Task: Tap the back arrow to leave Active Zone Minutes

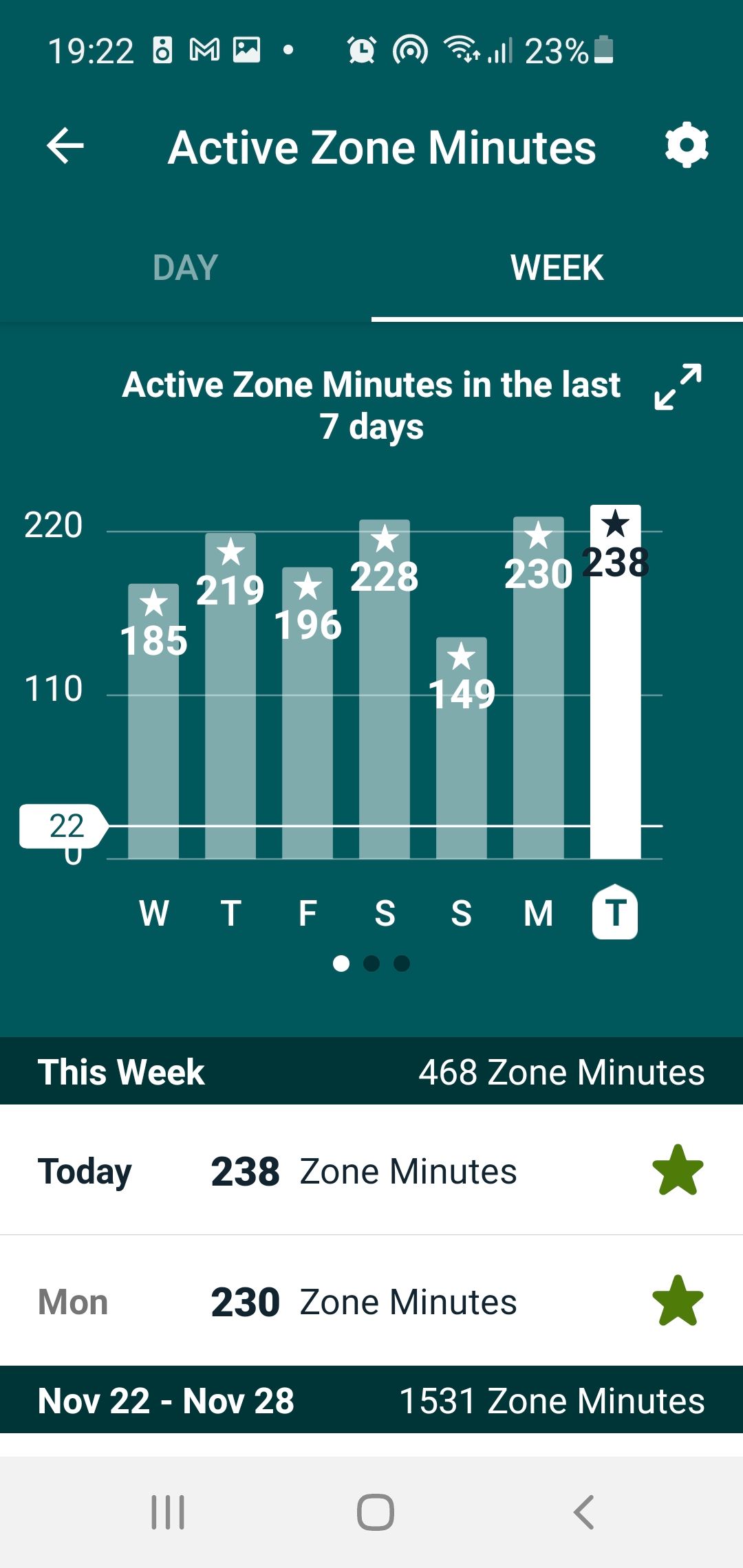Action: (x=64, y=145)
